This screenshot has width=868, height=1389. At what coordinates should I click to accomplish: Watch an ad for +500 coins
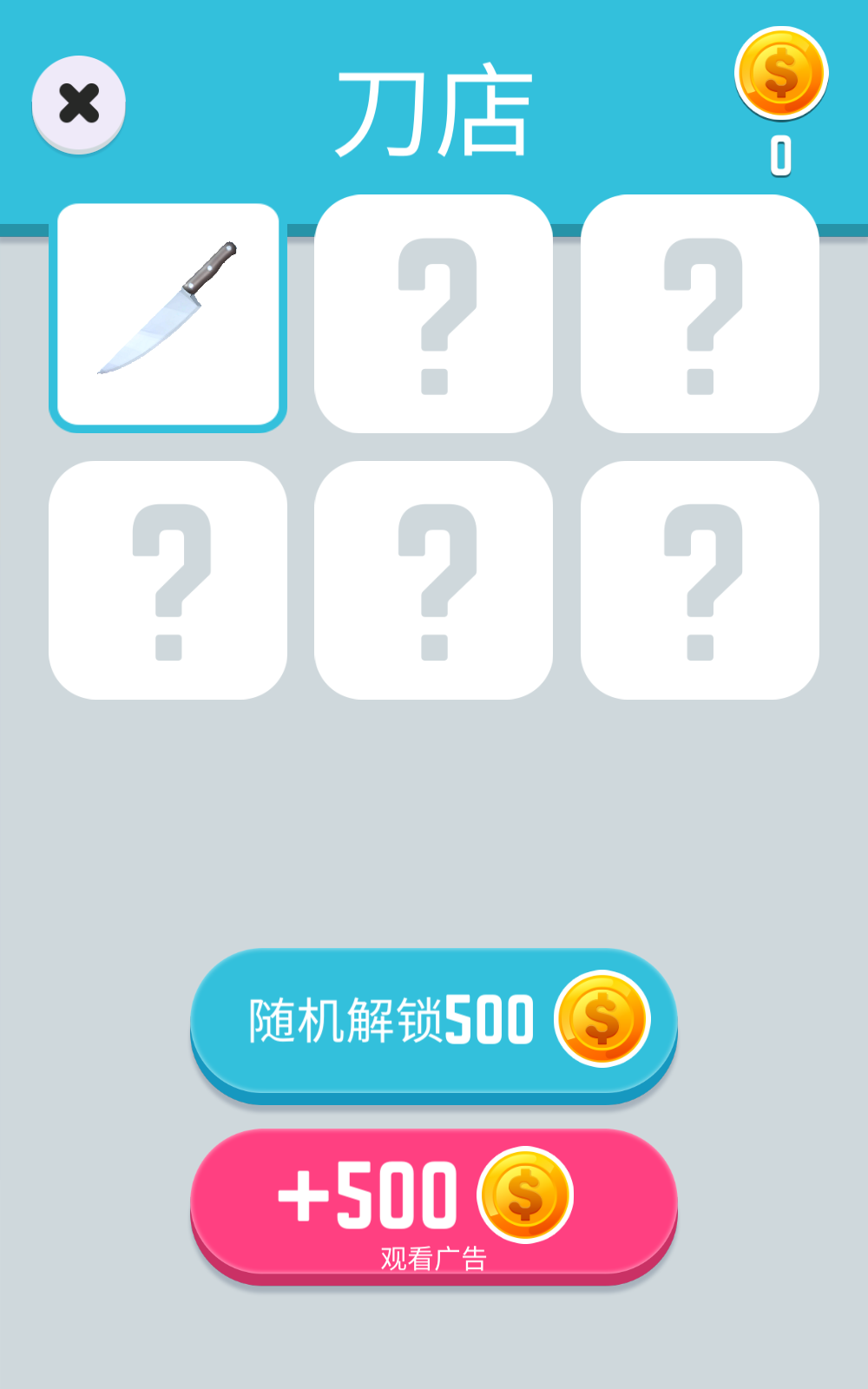point(433,1201)
